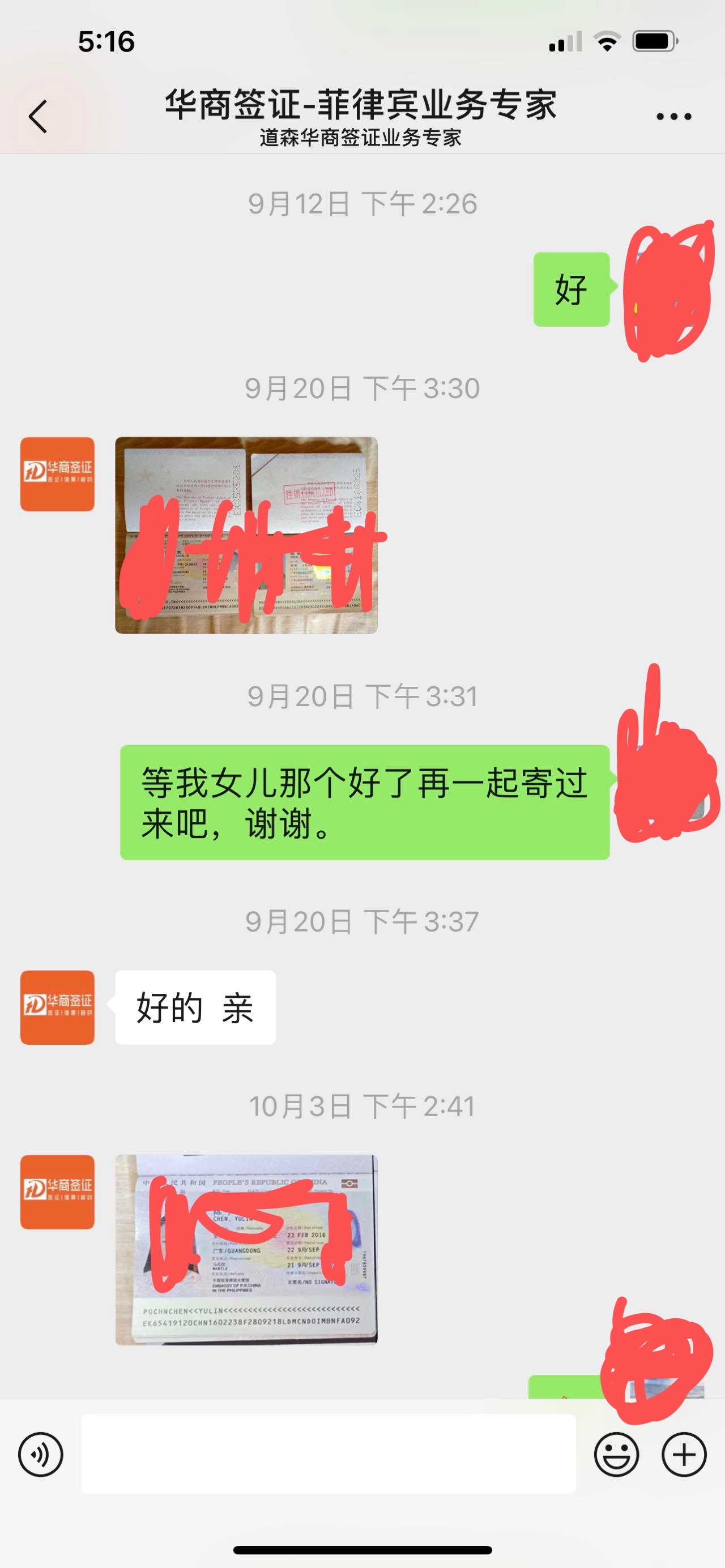Go back from the chat
725x1568 pixels.
coord(38,116)
